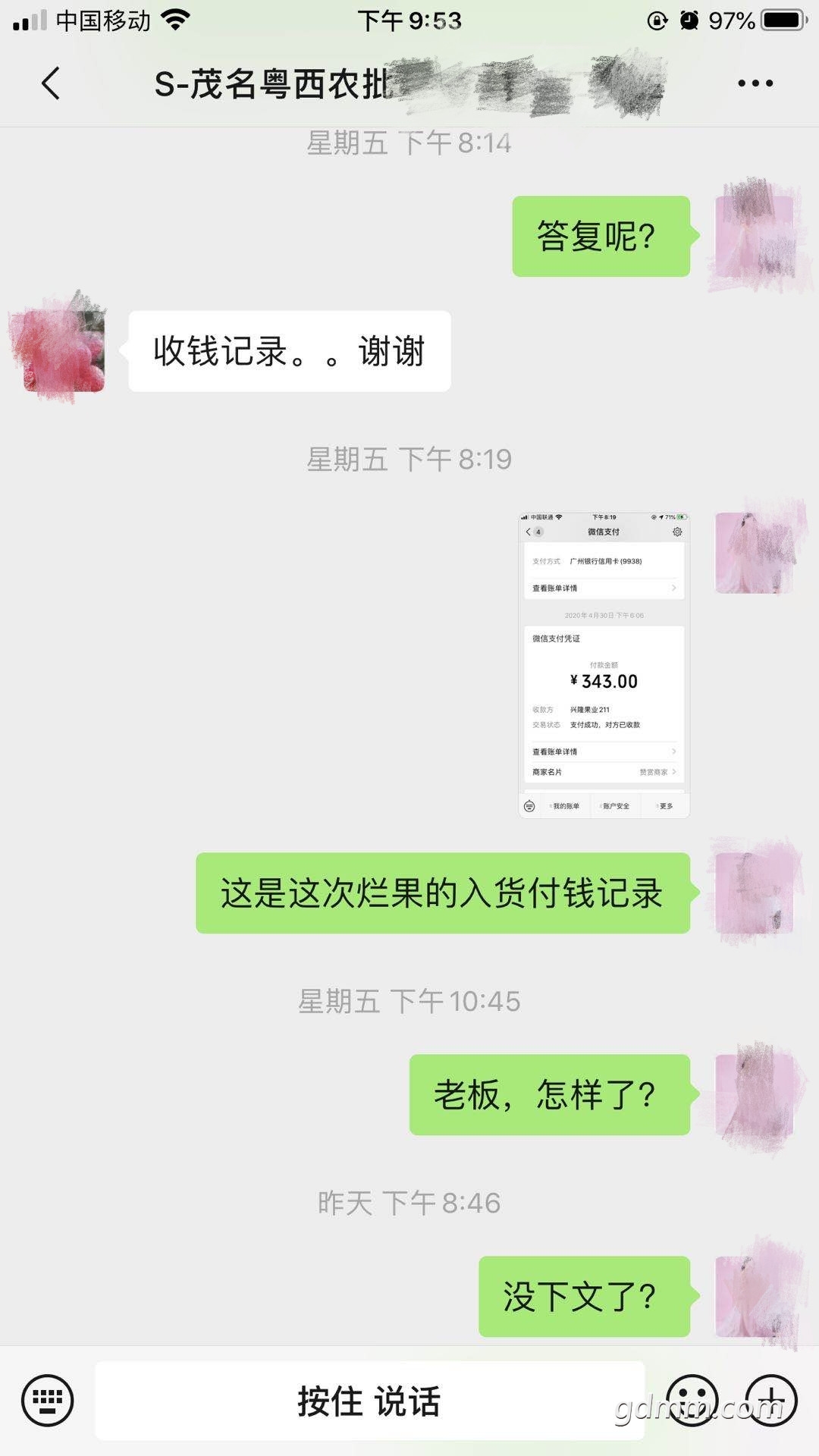Go back to the chat list

pyautogui.click(x=51, y=83)
